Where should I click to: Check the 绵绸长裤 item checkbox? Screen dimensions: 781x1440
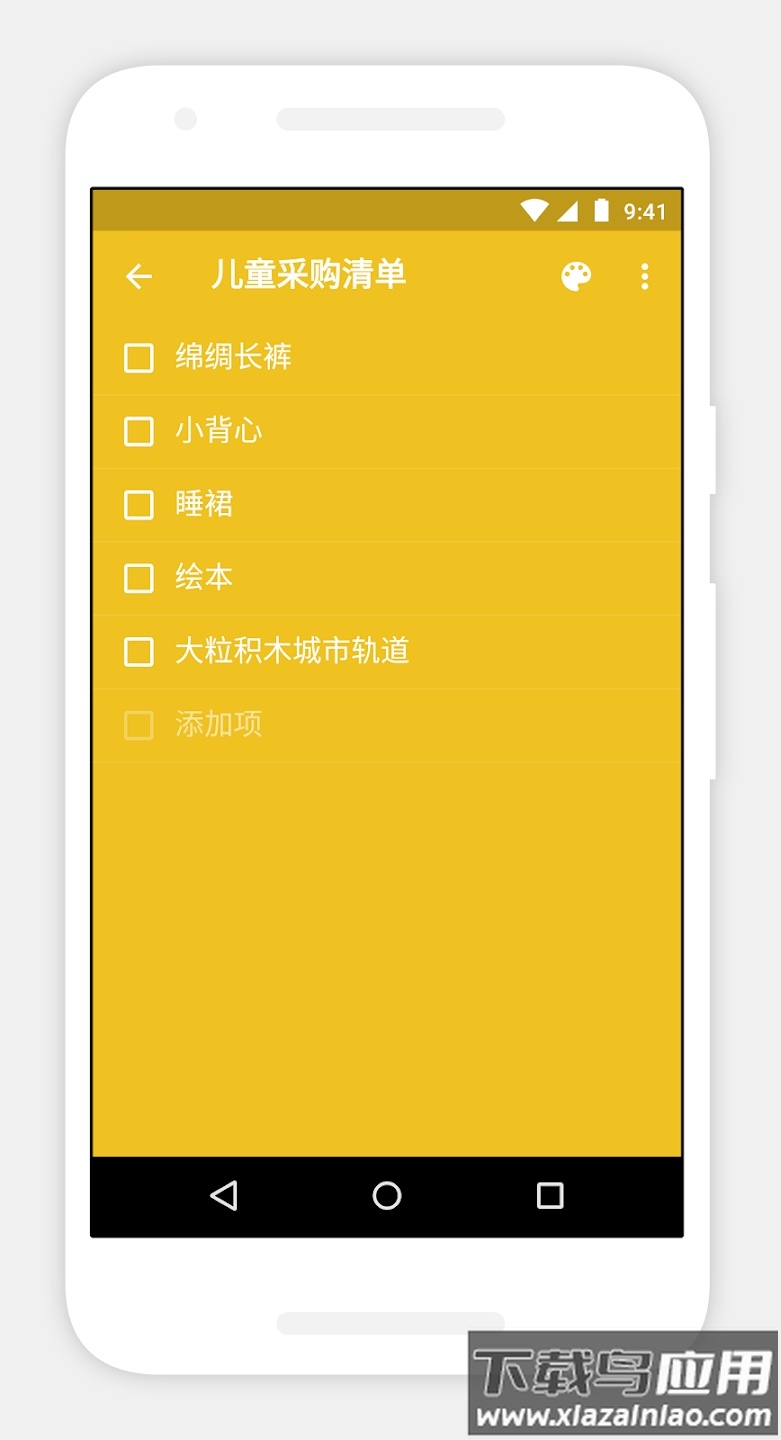tap(138, 358)
